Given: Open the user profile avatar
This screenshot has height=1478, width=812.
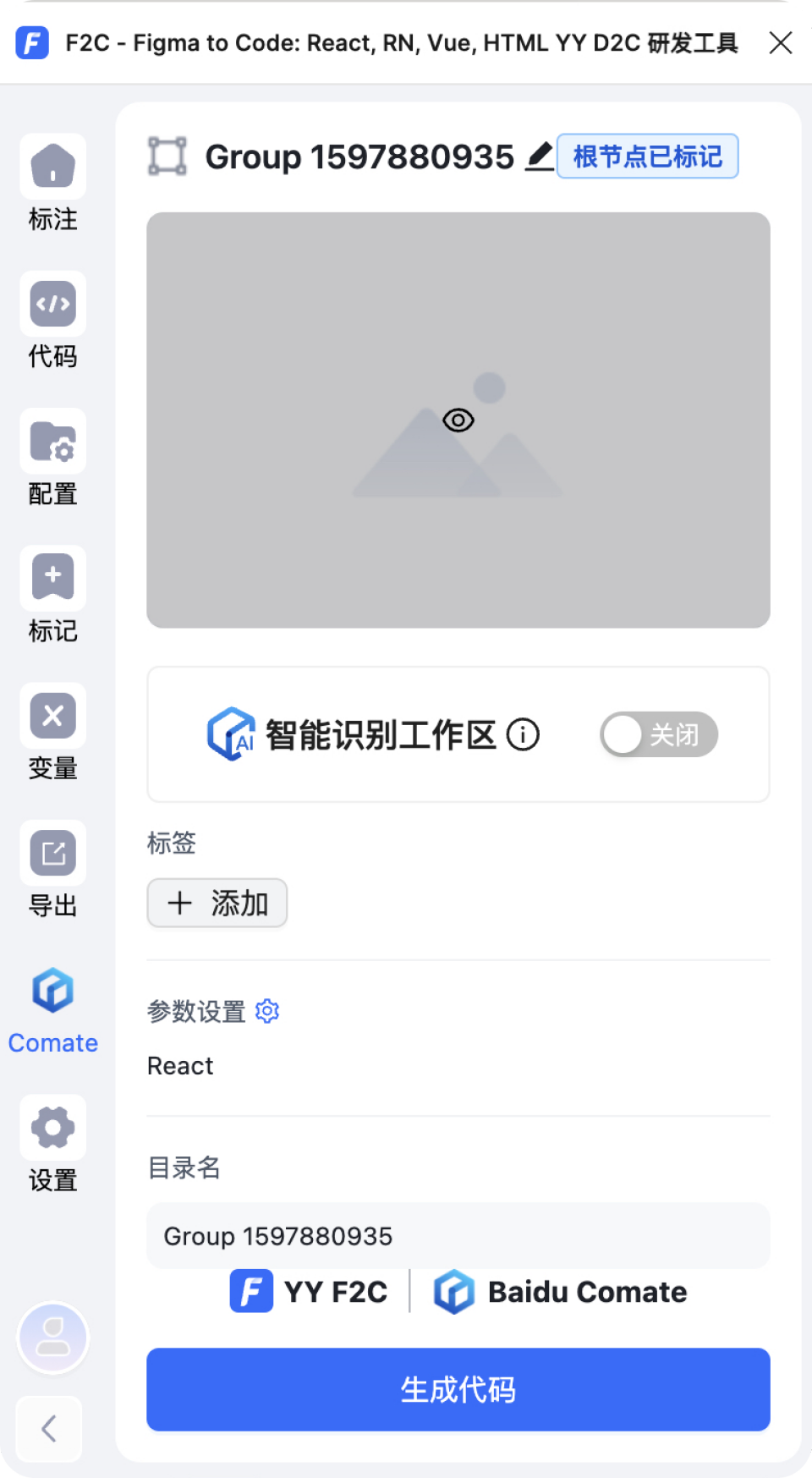Looking at the screenshot, I should click(53, 1338).
